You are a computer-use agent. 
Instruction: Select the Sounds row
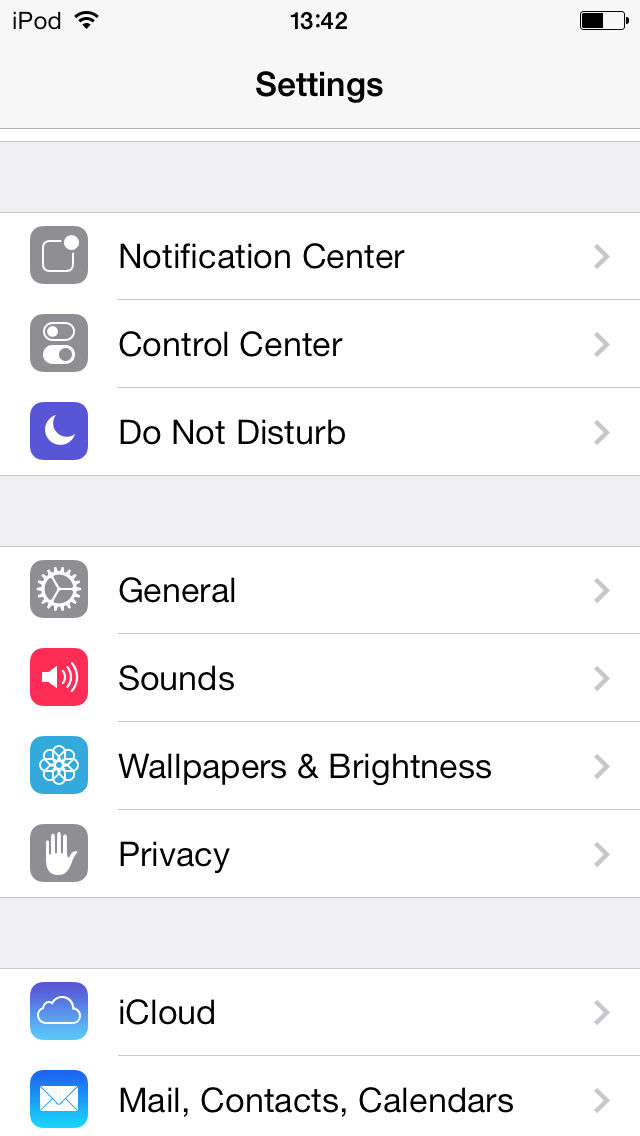click(320, 678)
